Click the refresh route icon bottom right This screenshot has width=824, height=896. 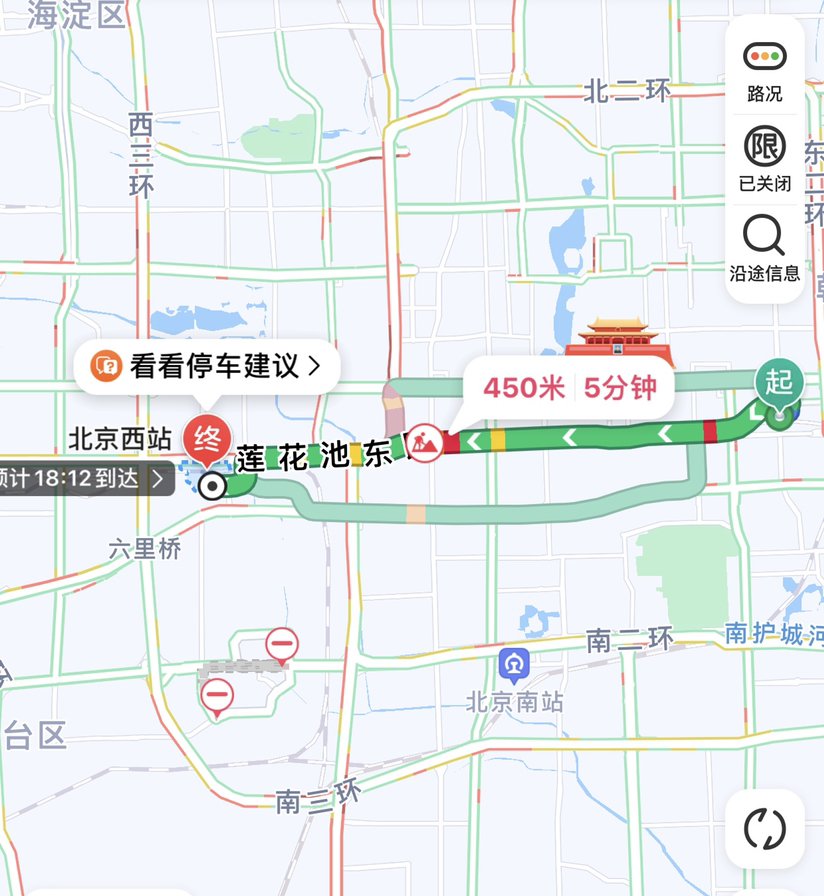coord(764,826)
